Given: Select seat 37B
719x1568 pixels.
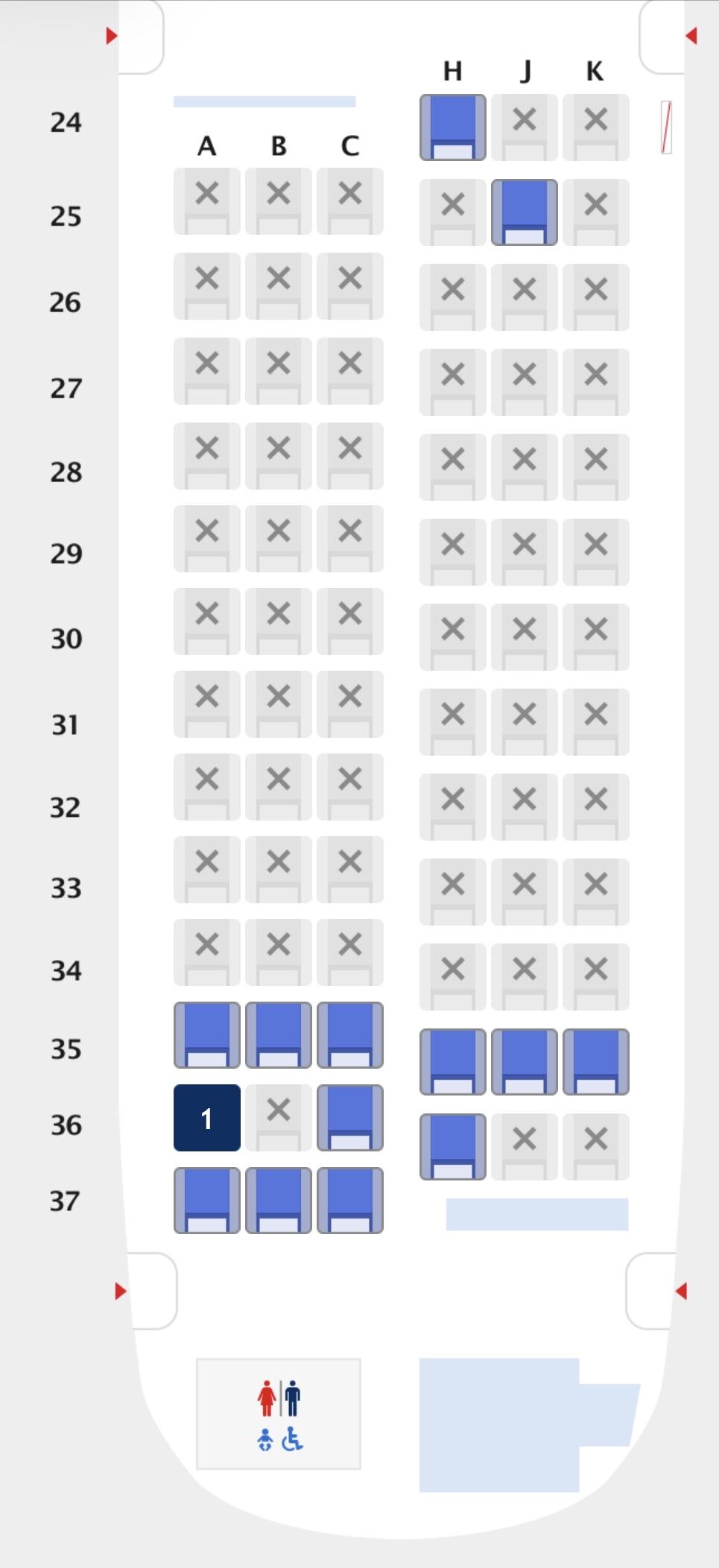Looking at the screenshot, I should [x=278, y=1201].
